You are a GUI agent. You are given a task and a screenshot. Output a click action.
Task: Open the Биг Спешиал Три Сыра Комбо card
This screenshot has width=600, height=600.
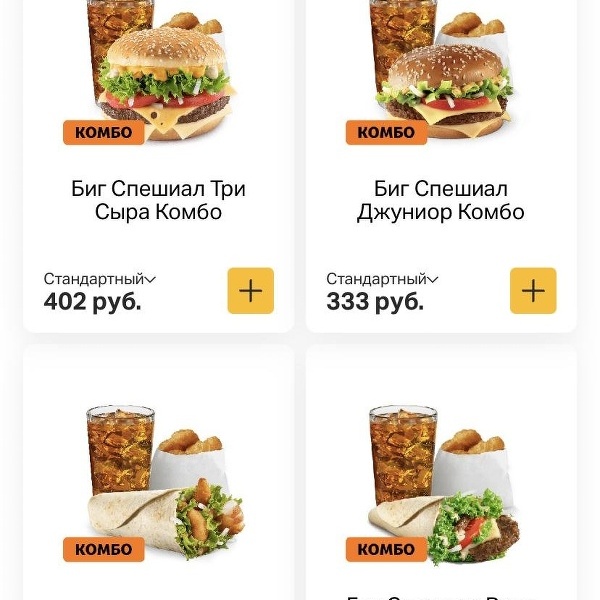click(x=158, y=200)
